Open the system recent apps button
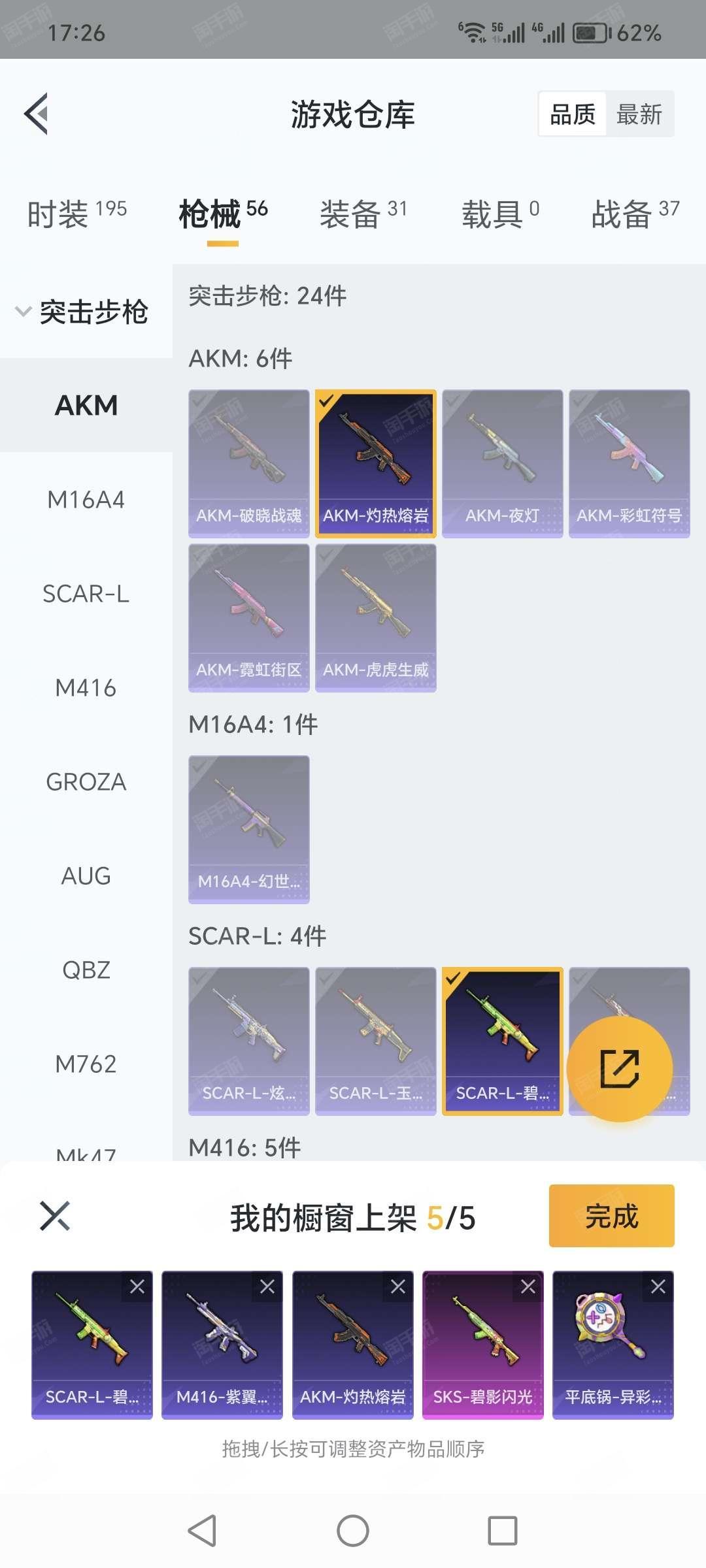The width and height of the screenshot is (706, 1568). pyautogui.click(x=502, y=1531)
